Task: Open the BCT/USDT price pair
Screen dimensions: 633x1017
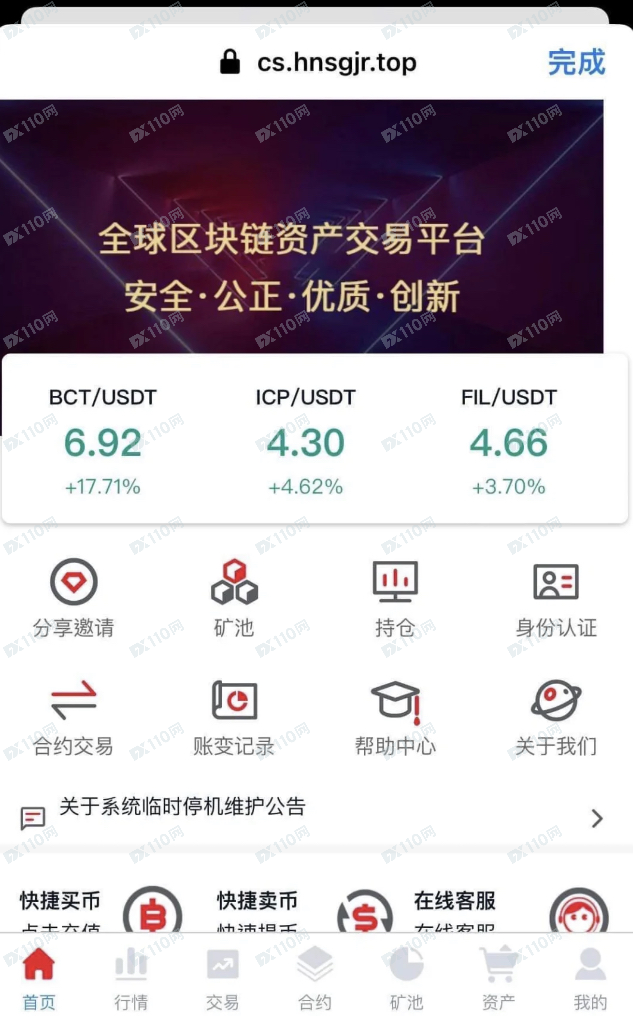Action: point(103,442)
